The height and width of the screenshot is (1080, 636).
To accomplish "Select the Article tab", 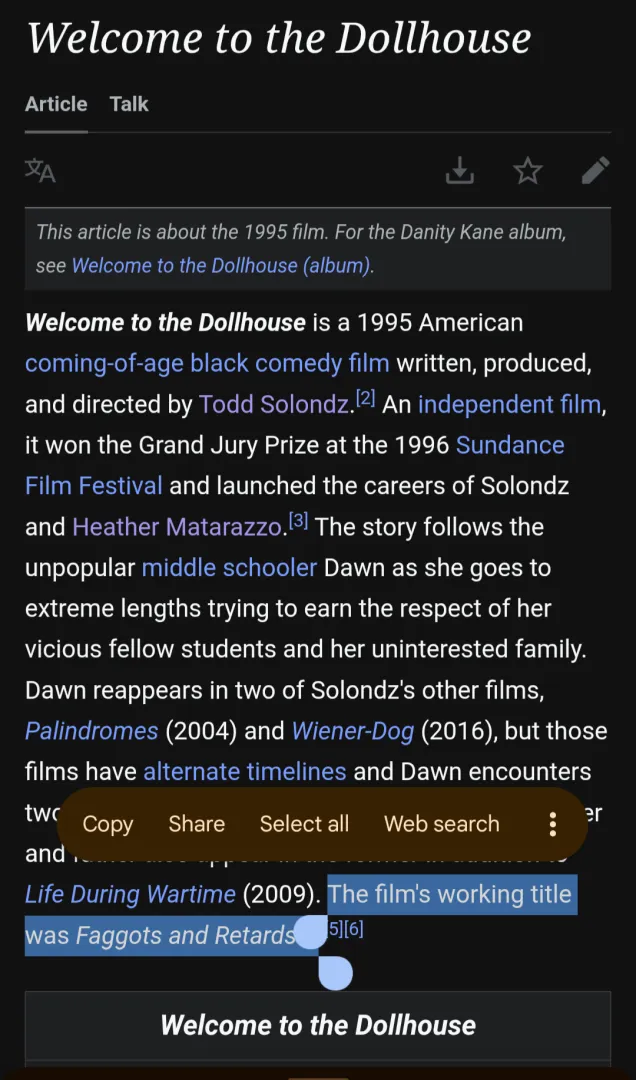I will point(56,104).
